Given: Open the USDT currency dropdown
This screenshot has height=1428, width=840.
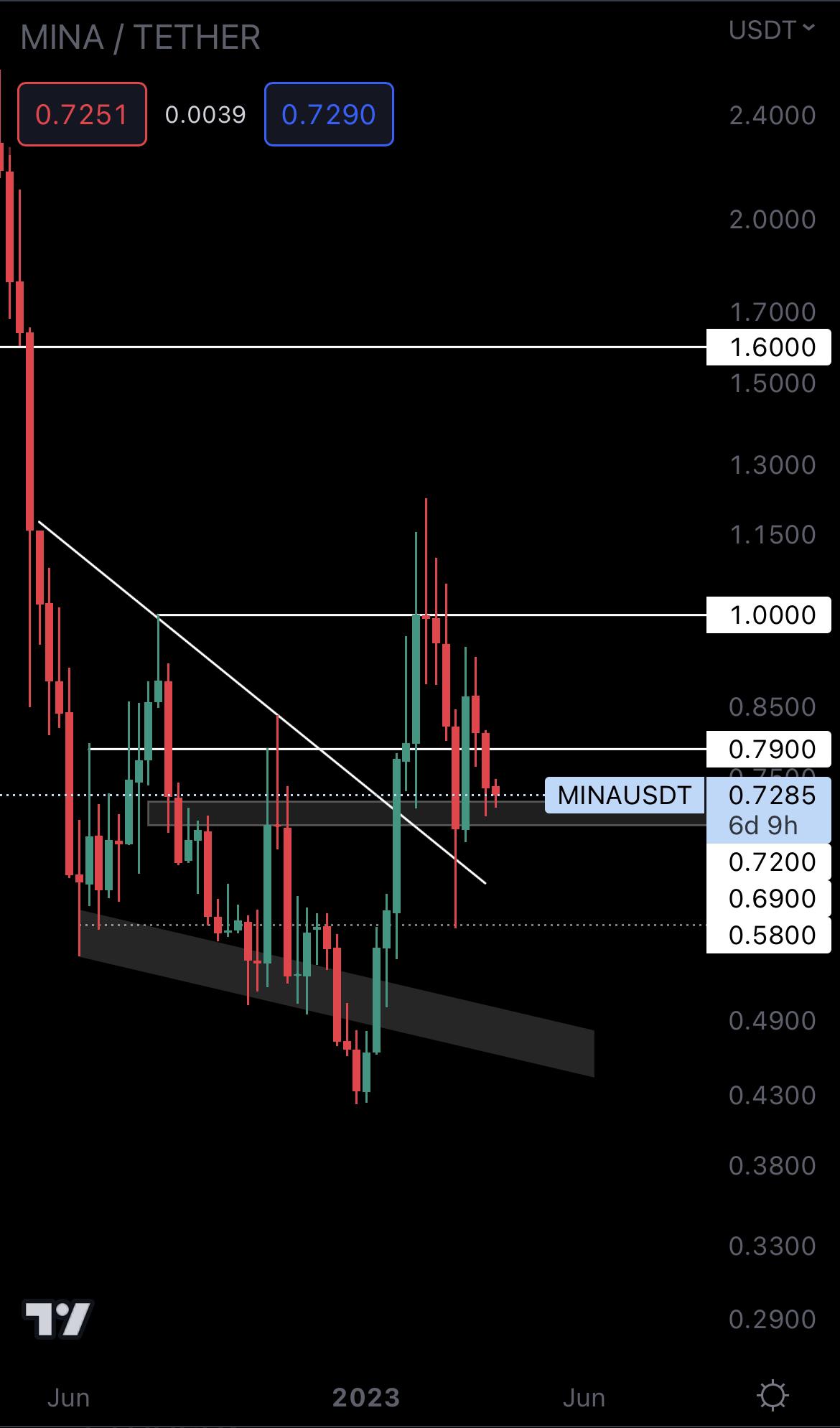Looking at the screenshot, I should point(771,30).
